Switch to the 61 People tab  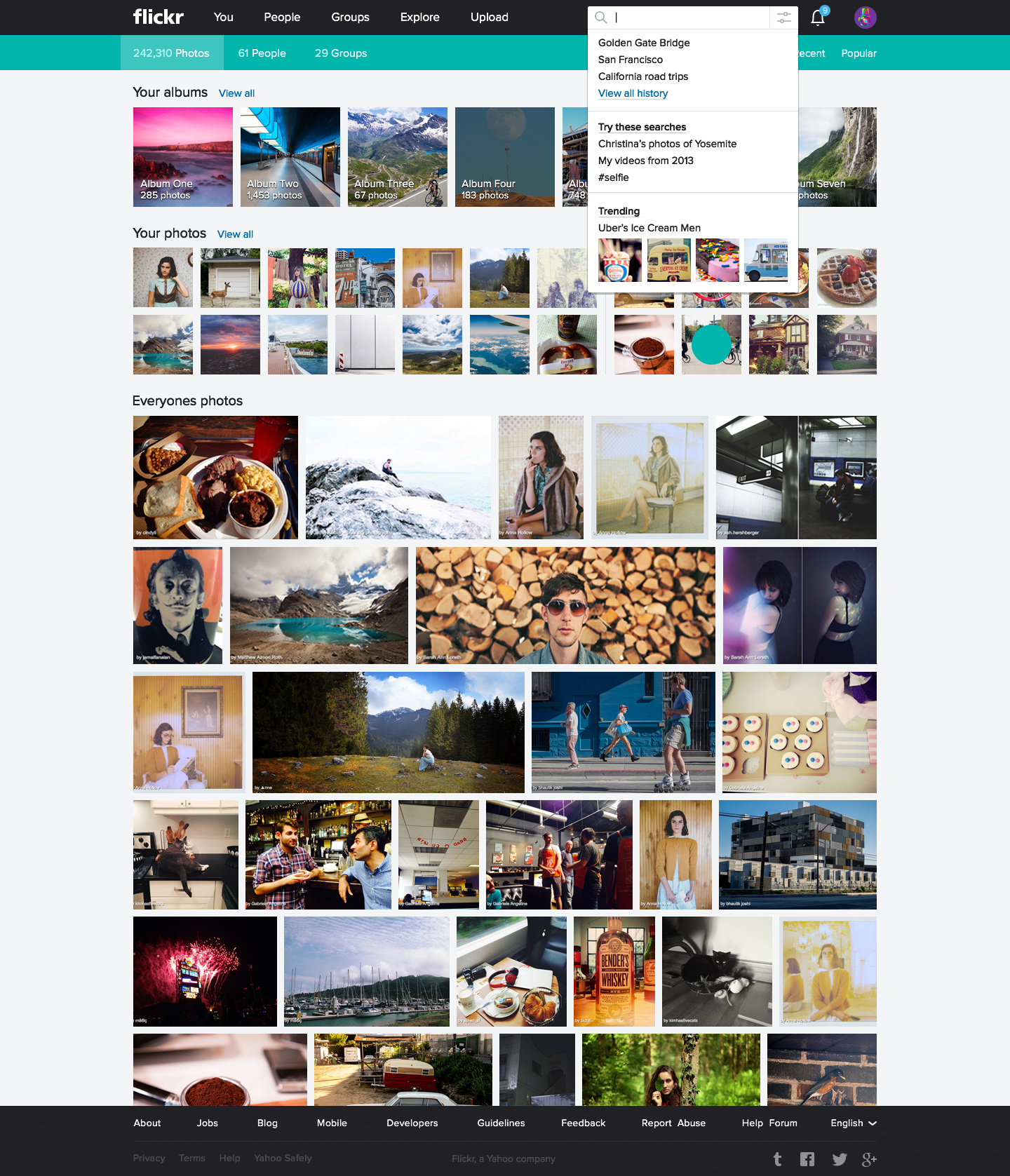(262, 53)
